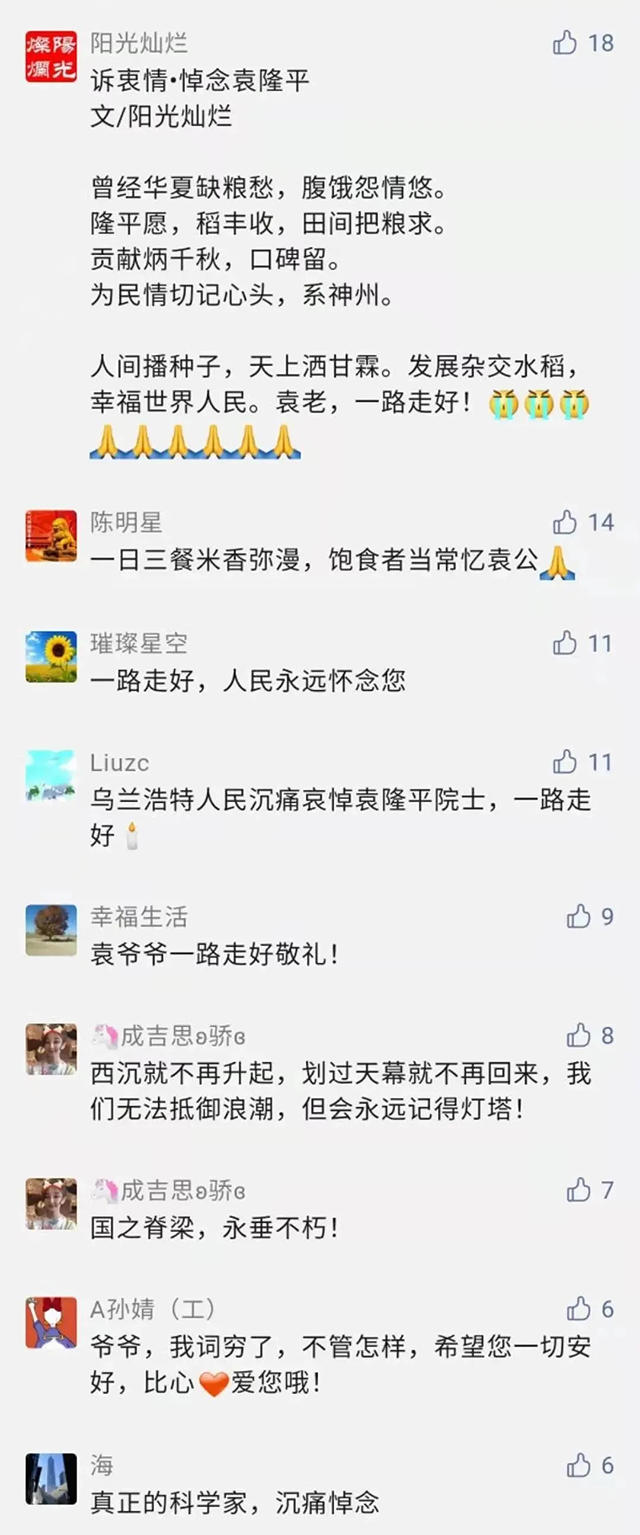Open 陈明星's avatar
Screen dimensions: 640x1535
pyautogui.click(x=51, y=536)
